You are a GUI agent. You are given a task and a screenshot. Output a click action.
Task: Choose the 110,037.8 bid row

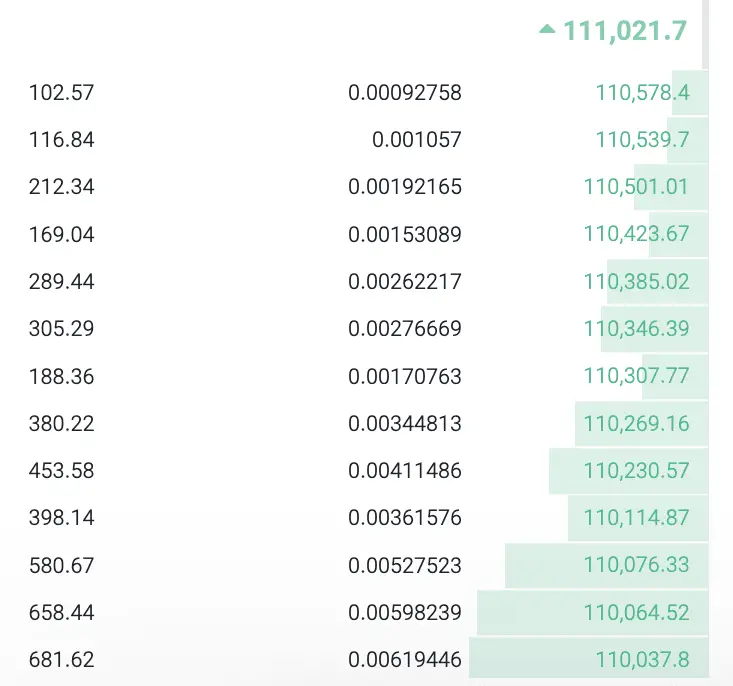[642, 660]
